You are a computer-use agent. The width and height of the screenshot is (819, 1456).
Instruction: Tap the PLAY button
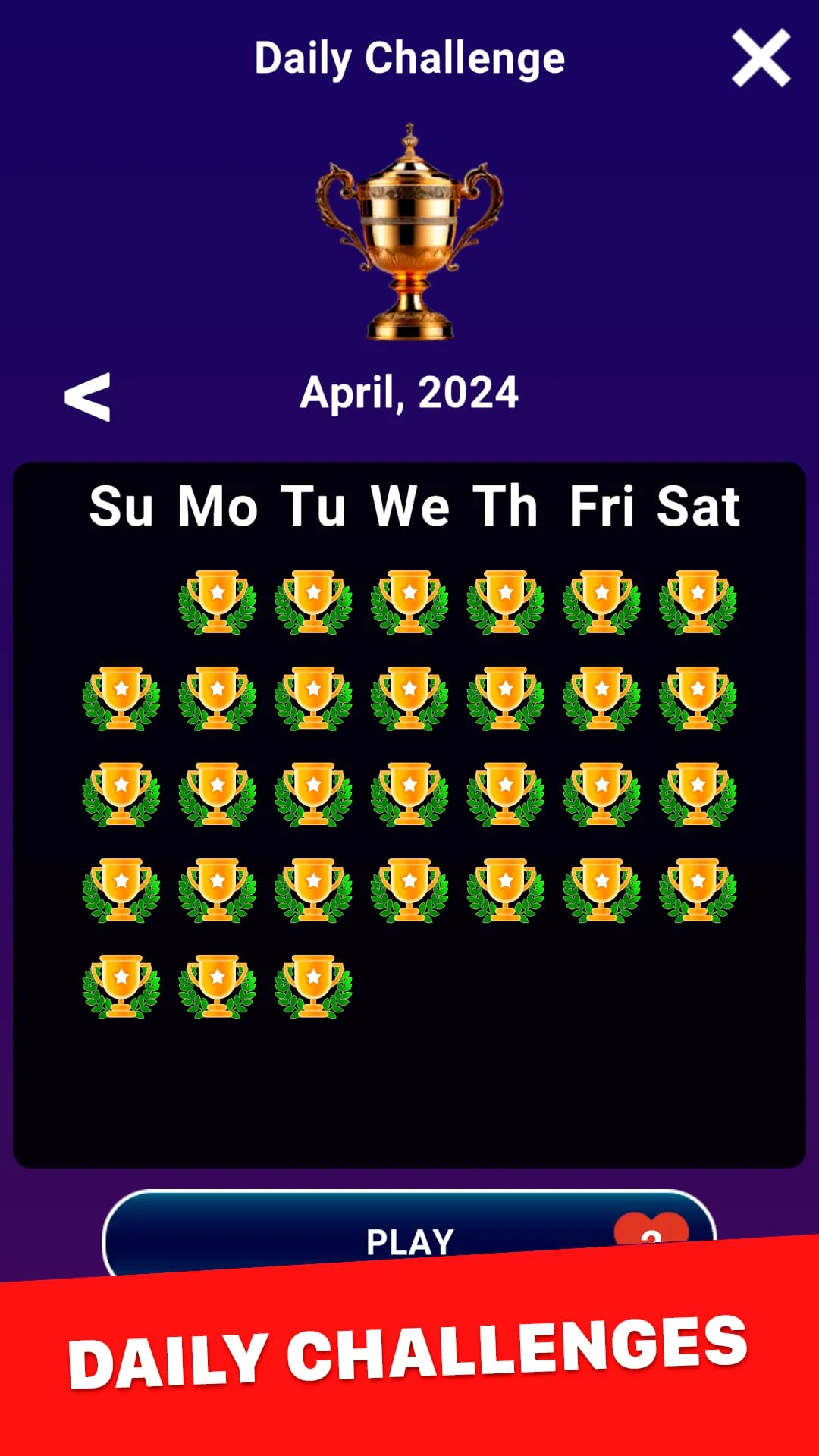(409, 1238)
